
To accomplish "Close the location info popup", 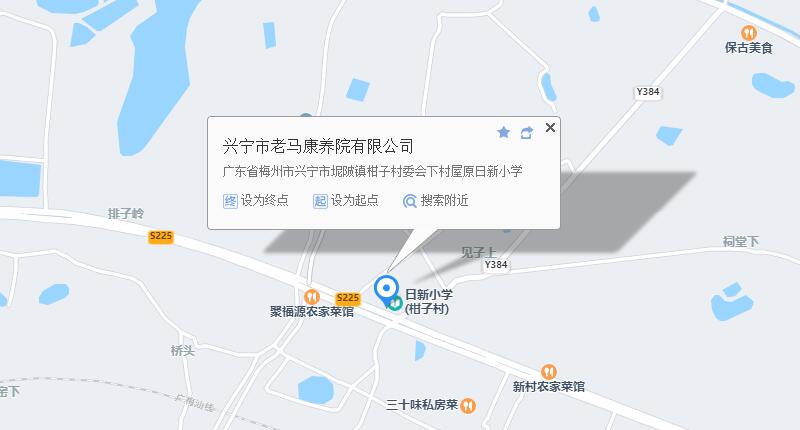I will click(550, 127).
